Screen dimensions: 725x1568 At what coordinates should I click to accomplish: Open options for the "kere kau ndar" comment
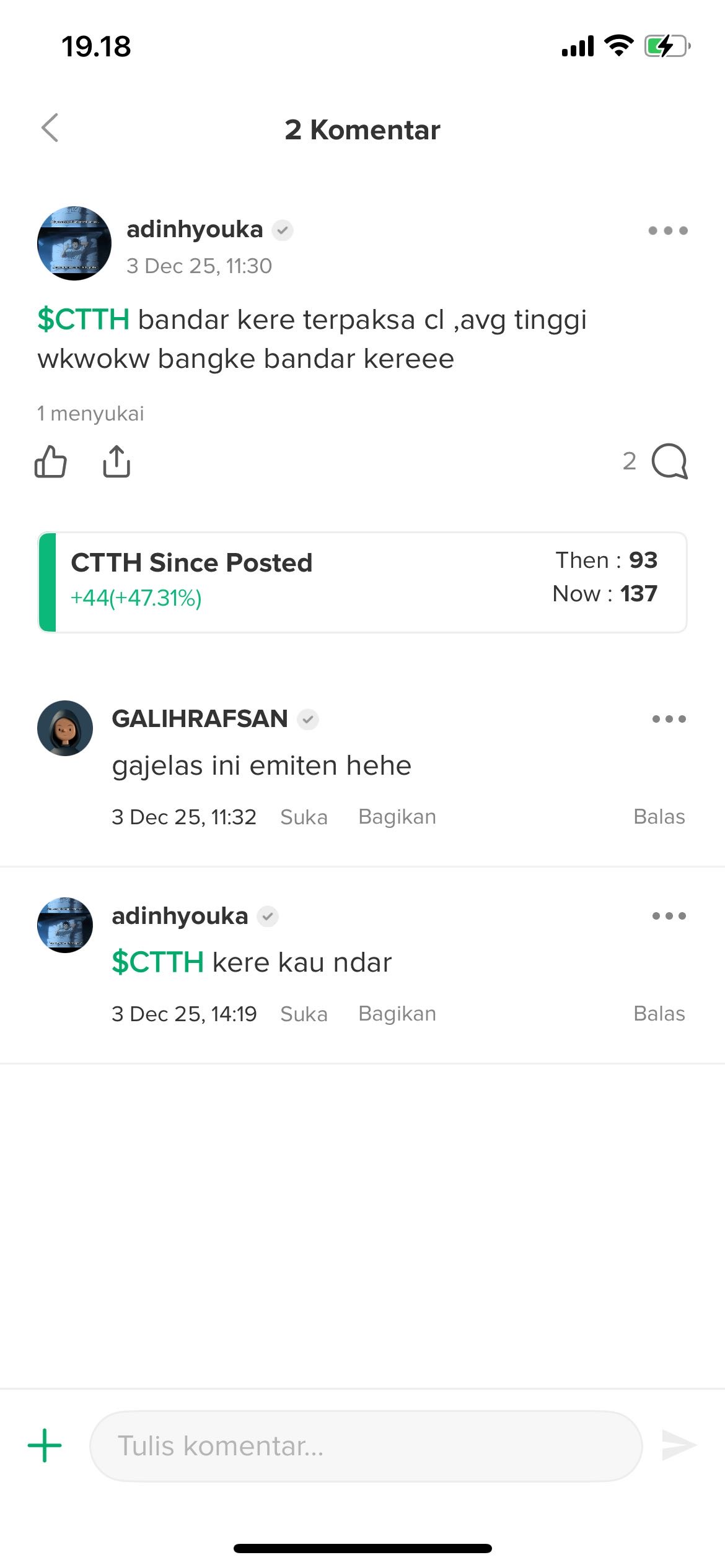click(x=669, y=916)
